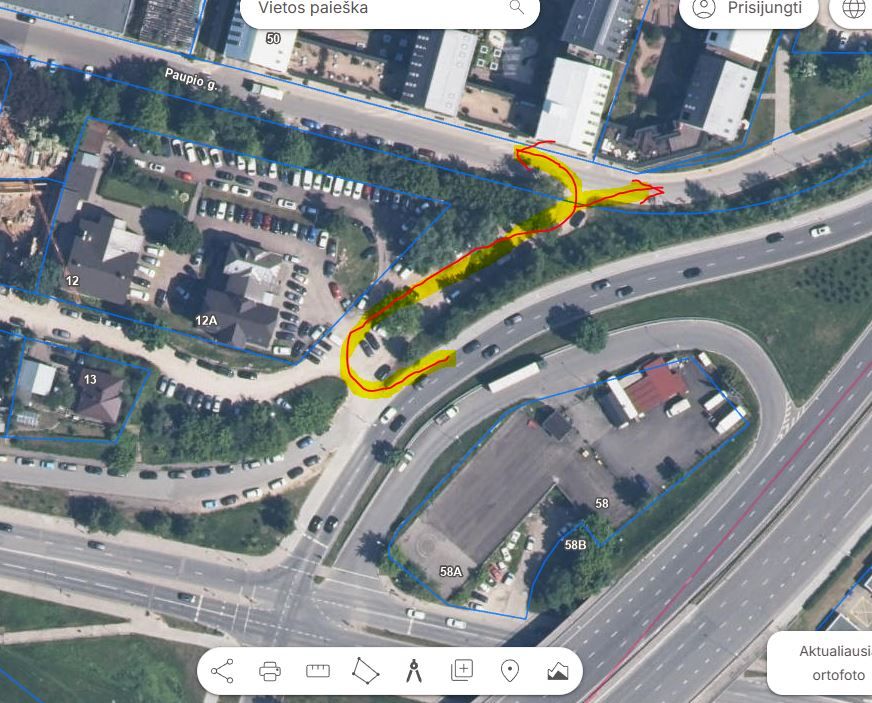
Task: Share the current map view
Action: click(x=222, y=671)
